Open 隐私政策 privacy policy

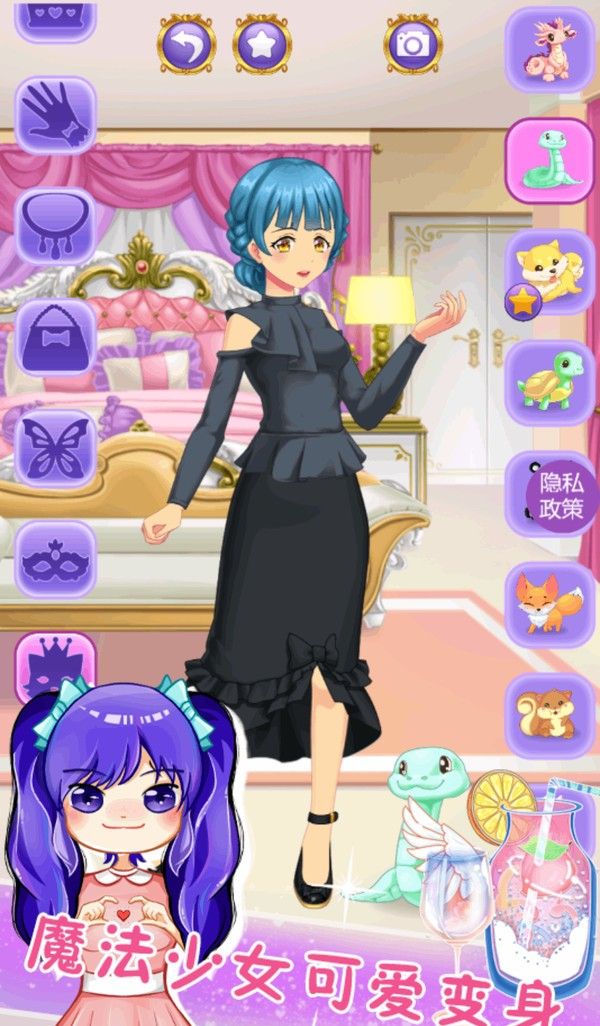pyautogui.click(x=563, y=494)
